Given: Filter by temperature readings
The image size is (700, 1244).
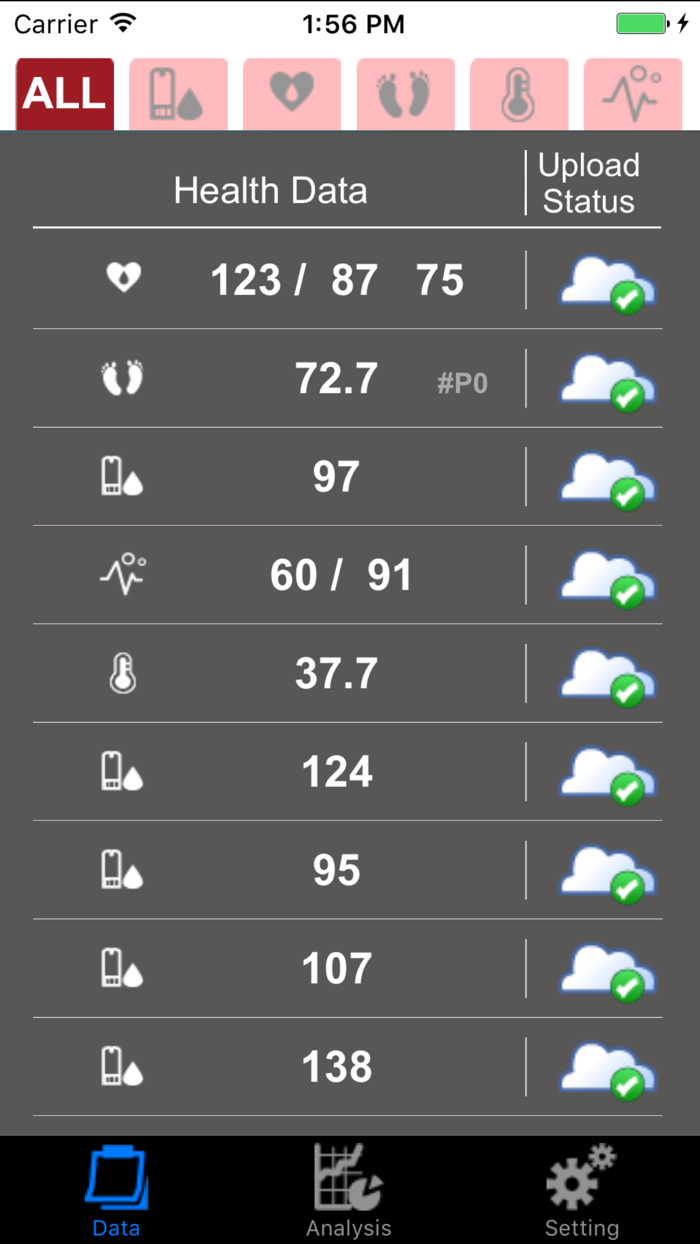Looking at the screenshot, I should [x=519, y=94].
